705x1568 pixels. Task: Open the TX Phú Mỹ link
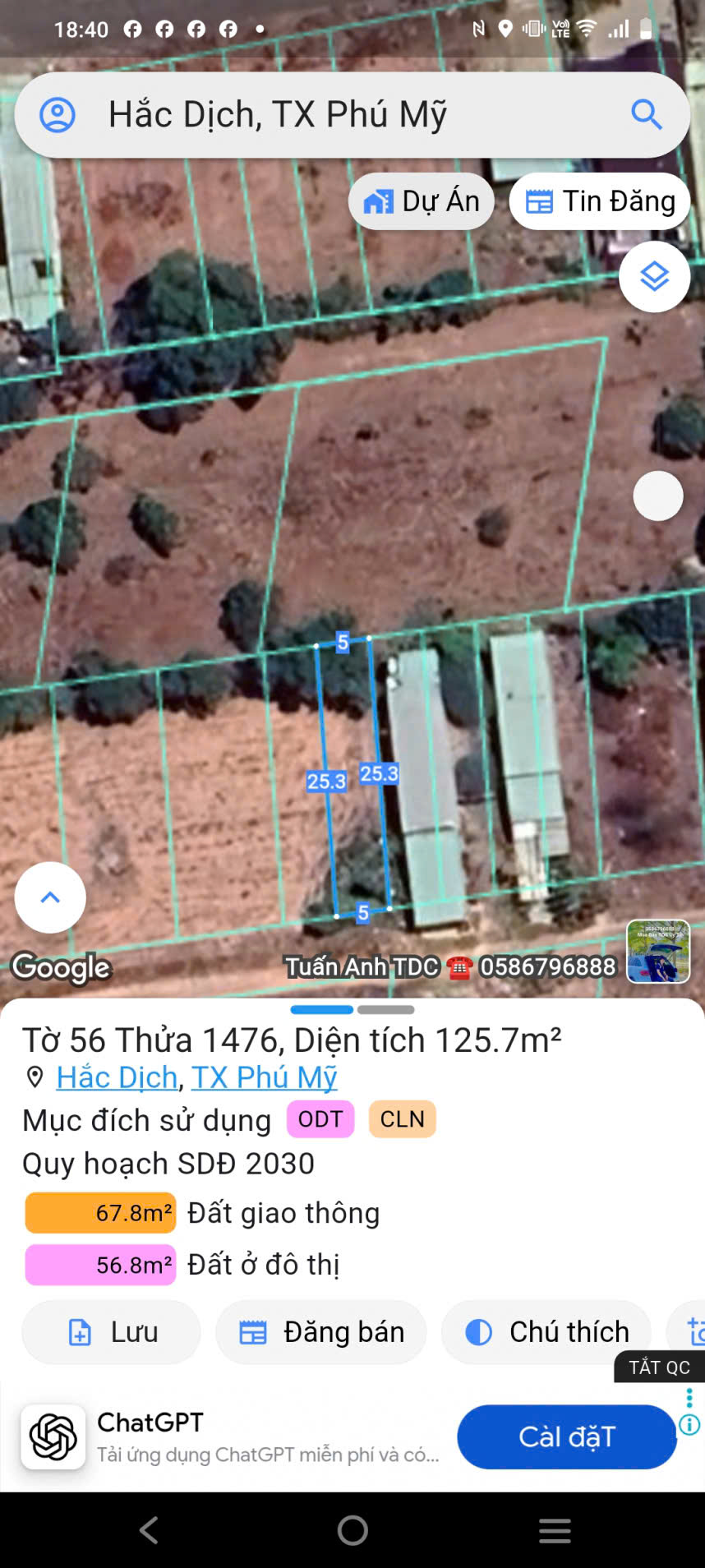tap(264, 1077)
